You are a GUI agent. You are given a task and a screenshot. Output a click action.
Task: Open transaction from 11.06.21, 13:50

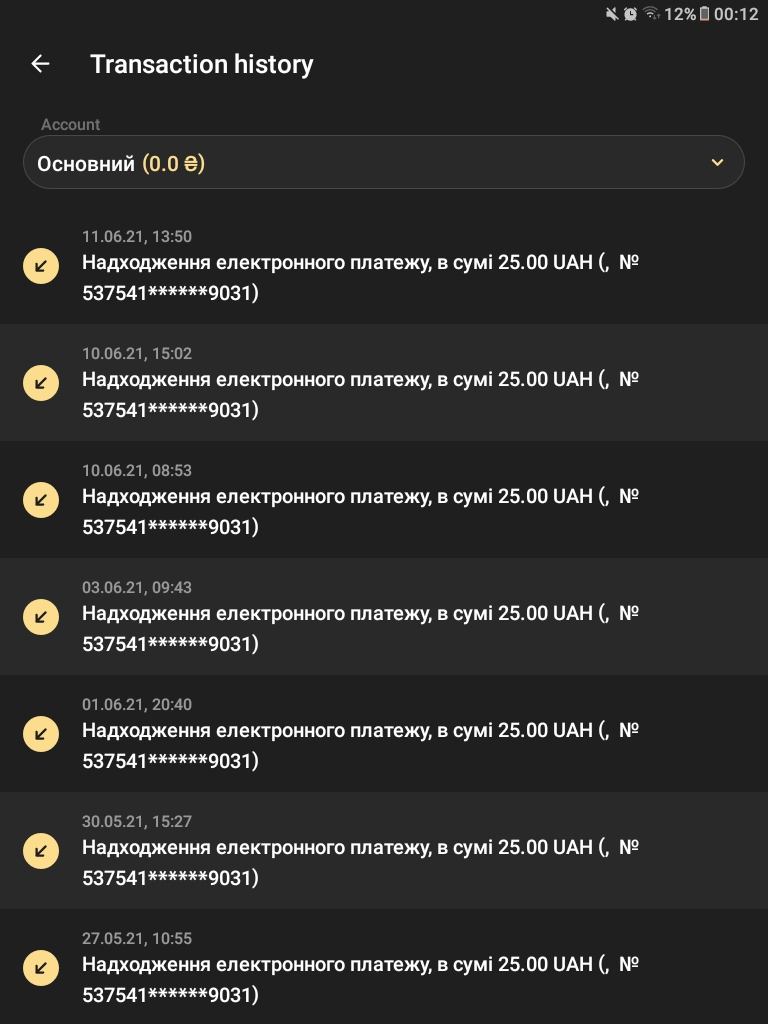pyautogui.click(x=384, y=266)
